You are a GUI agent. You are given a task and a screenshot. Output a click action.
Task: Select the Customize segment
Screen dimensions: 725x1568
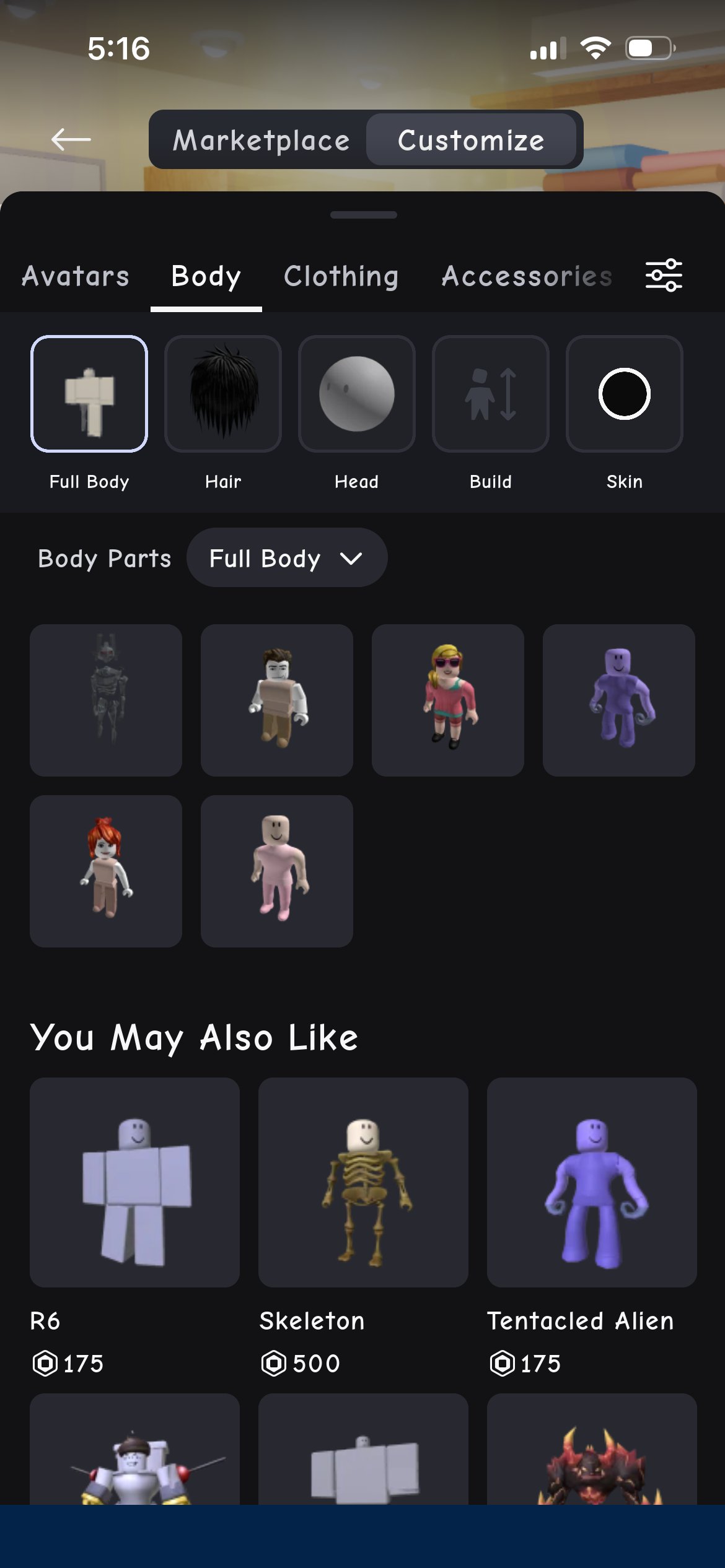(471, 140)
